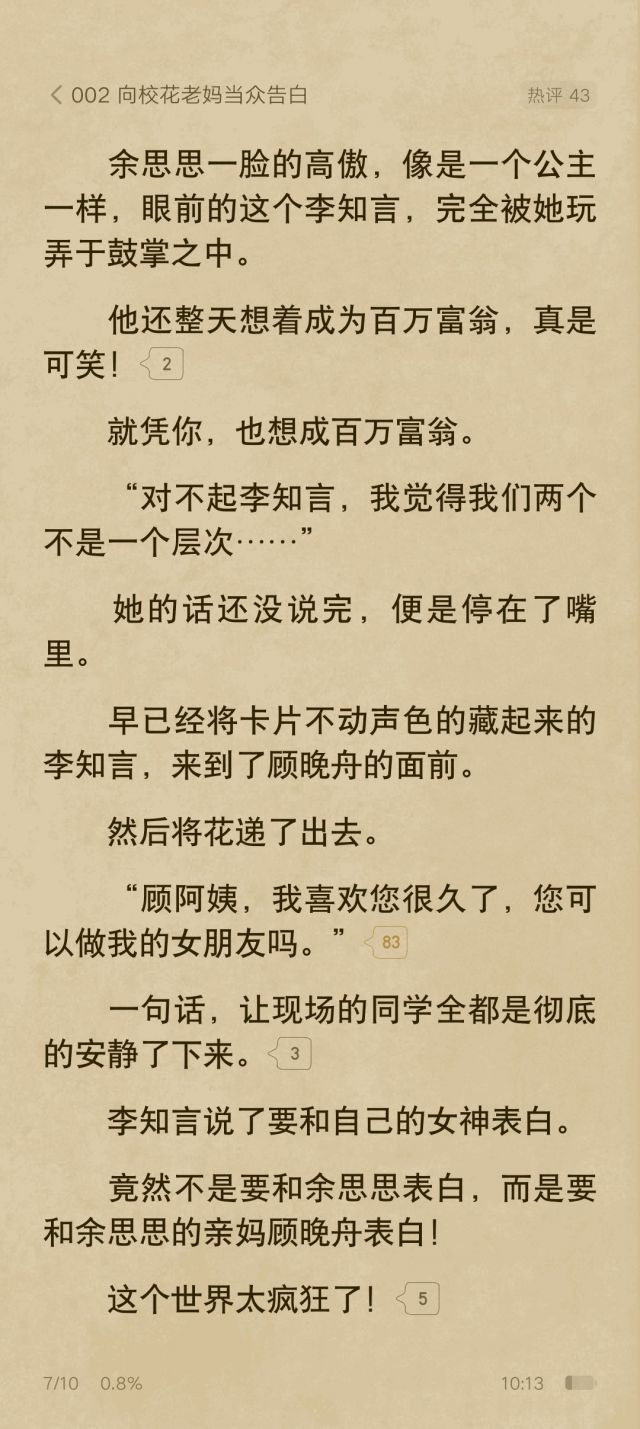Open the 3-comment bubble after 安静了下来
The width and height of the screenshot is (640, 1429).
click(x=293, y=1054)
